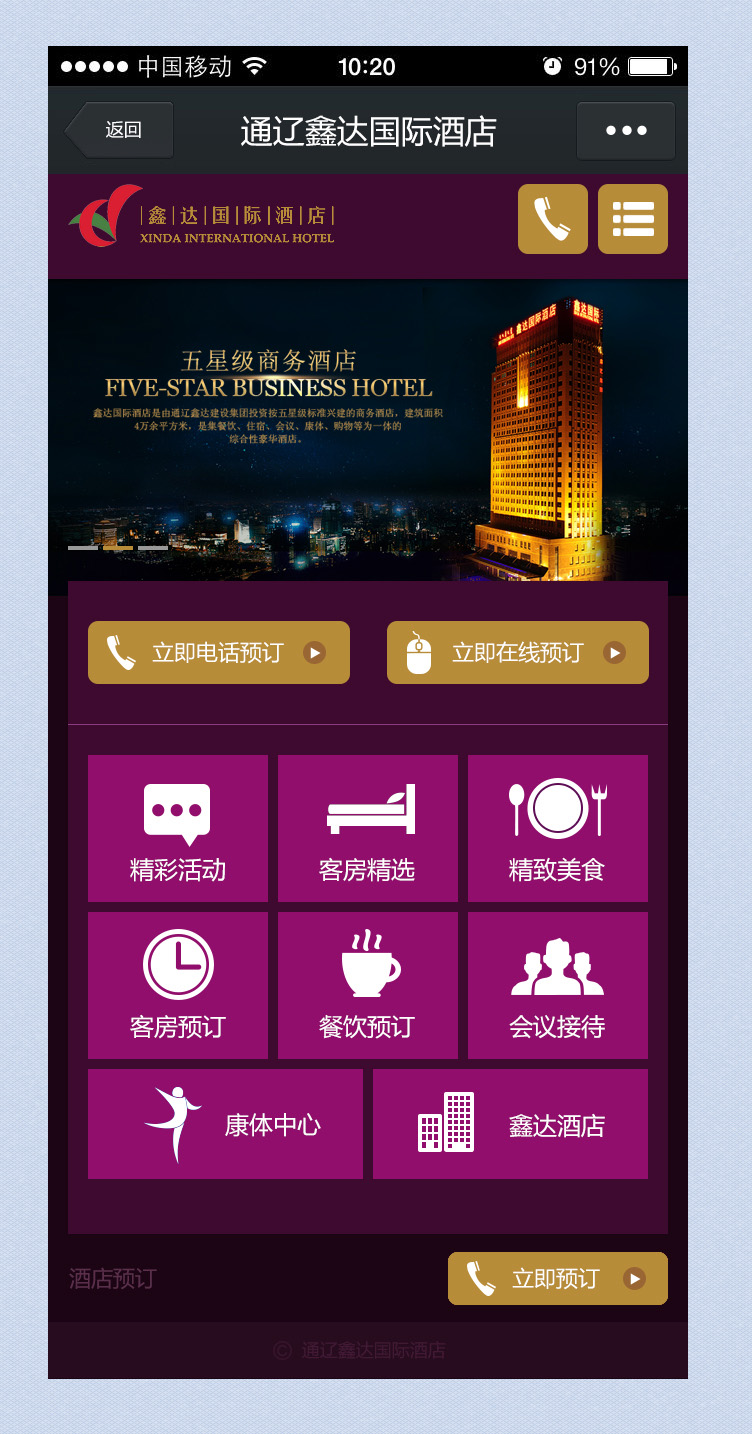Open the 会议接待 tile
This screenshot has width=752, height=1434.
pyautogui.click(x=558, y=986)
